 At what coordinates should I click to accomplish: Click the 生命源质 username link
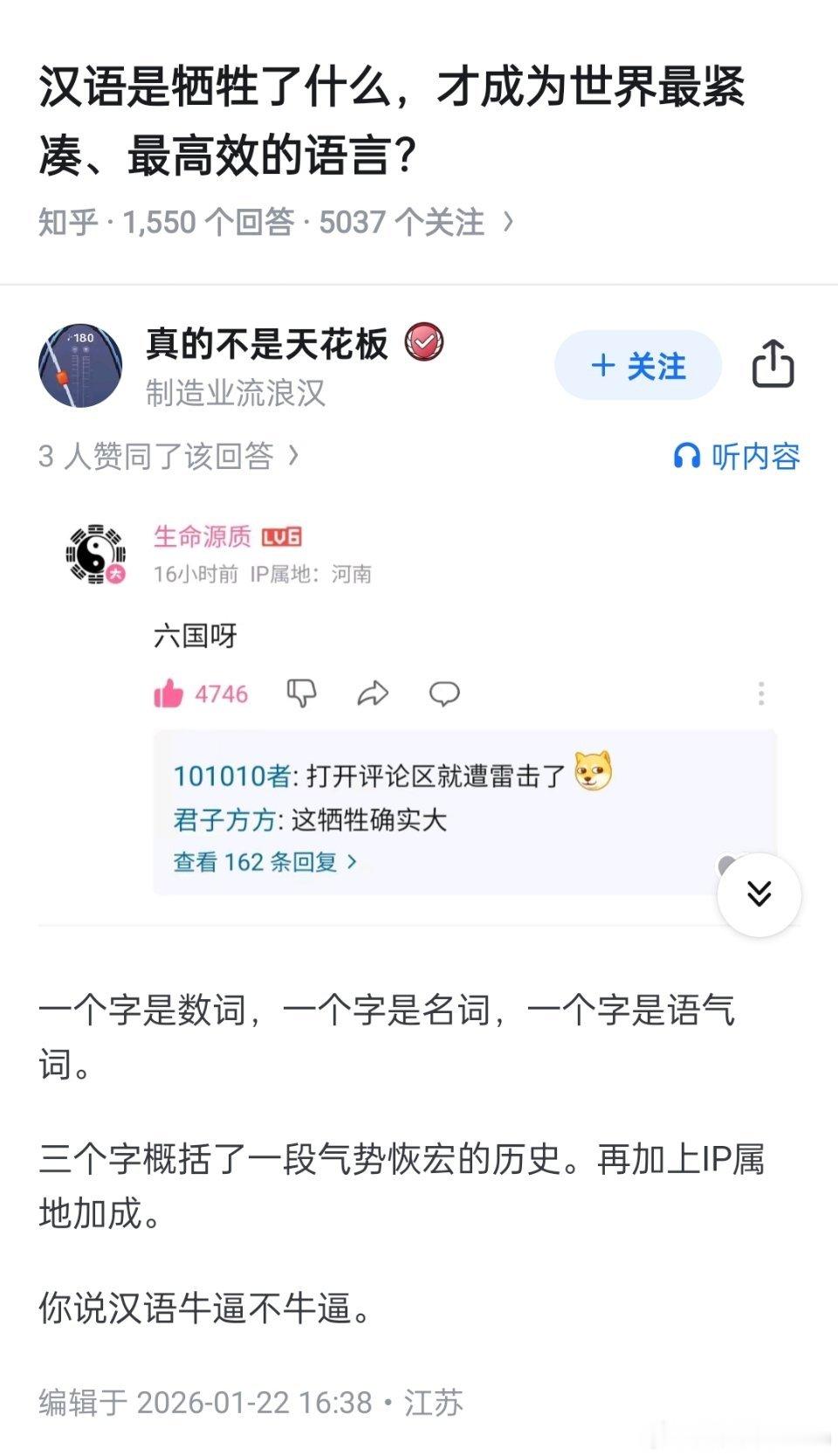204,536
